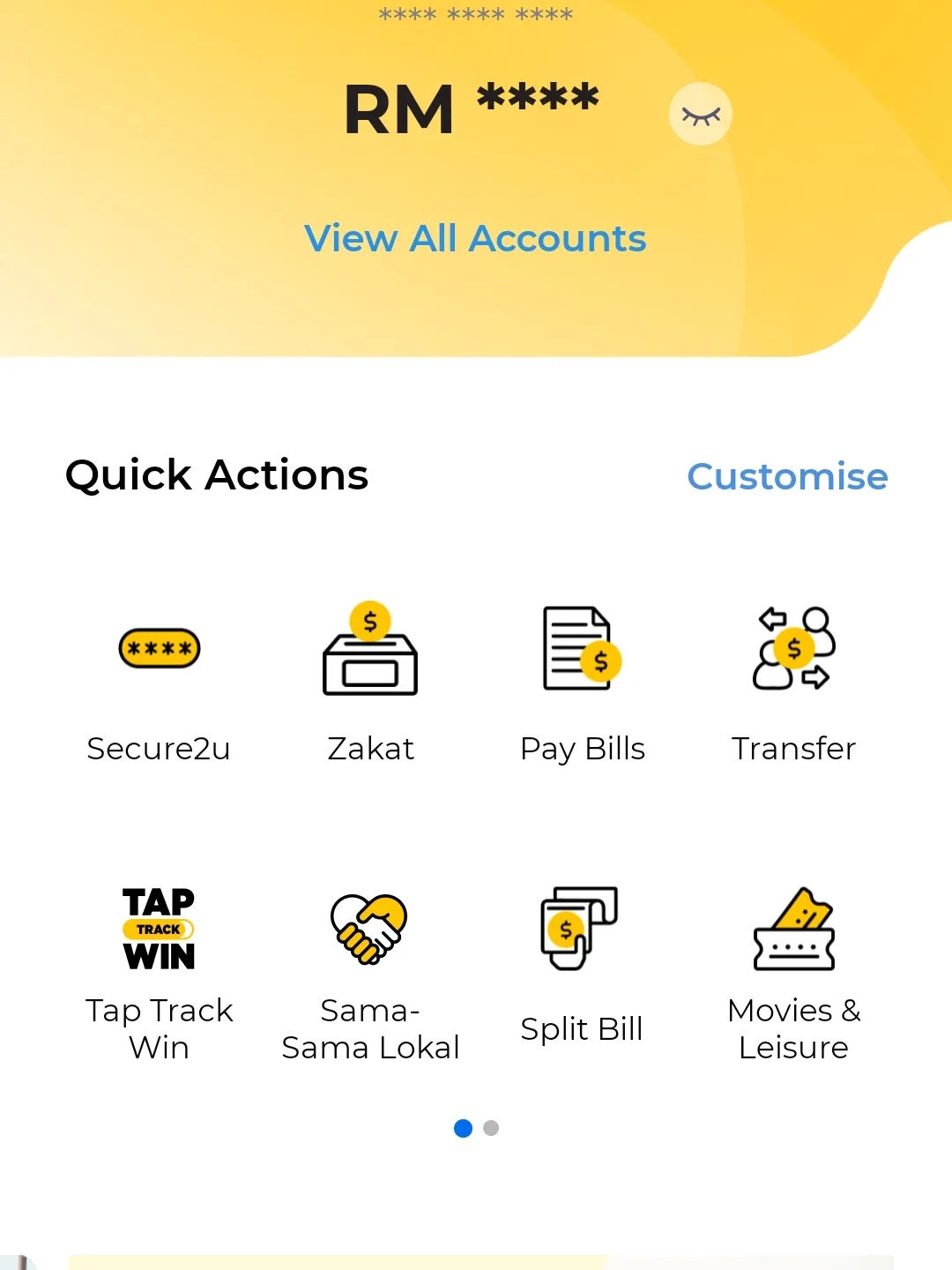Screen dimensions: 952x1270
Task: Select the Zakat quick action
Action: [370, 680]
